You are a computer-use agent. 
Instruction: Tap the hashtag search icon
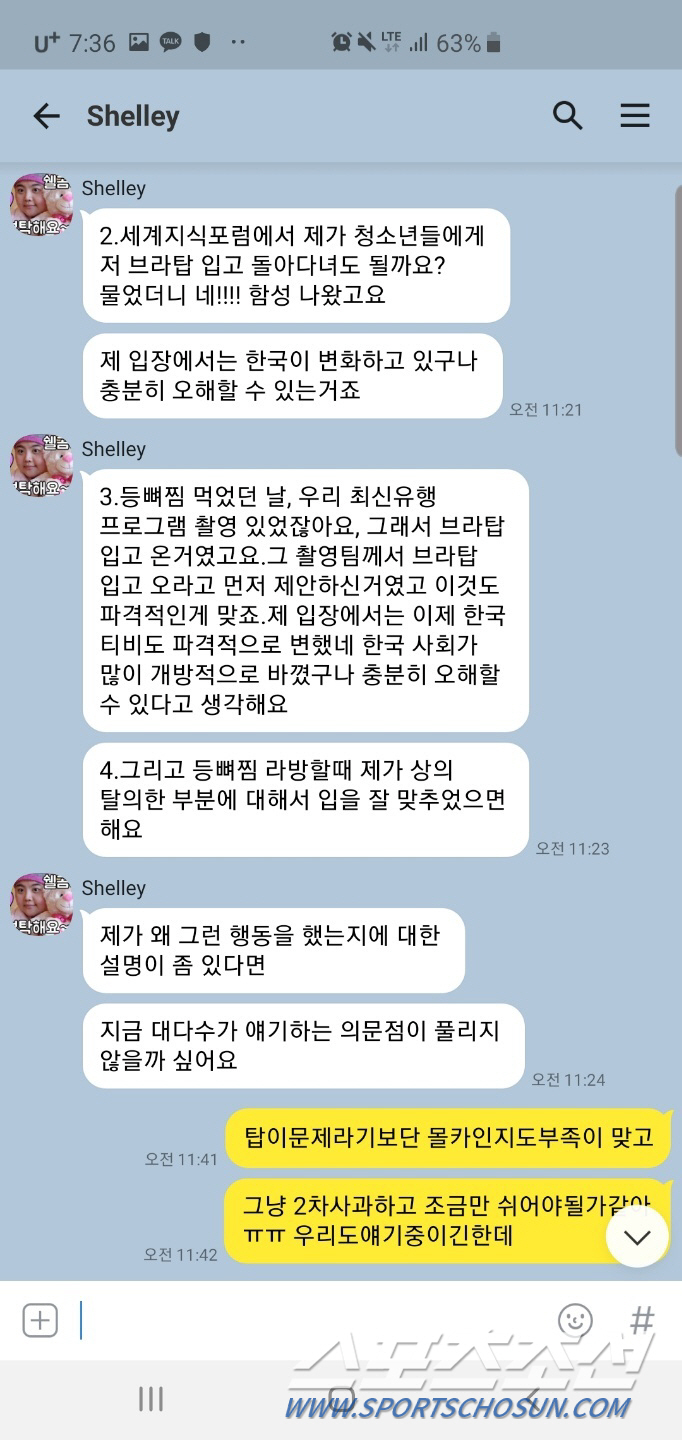[x=642, y=1320]
